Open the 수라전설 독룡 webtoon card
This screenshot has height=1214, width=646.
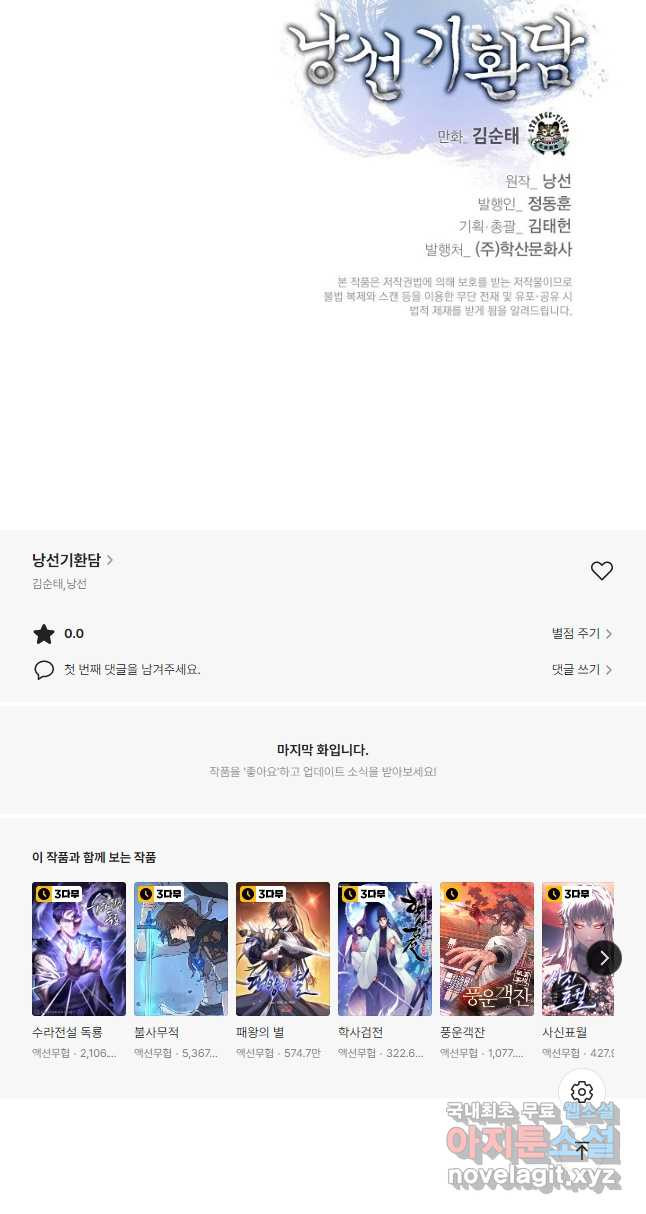(x=79, y=949)
